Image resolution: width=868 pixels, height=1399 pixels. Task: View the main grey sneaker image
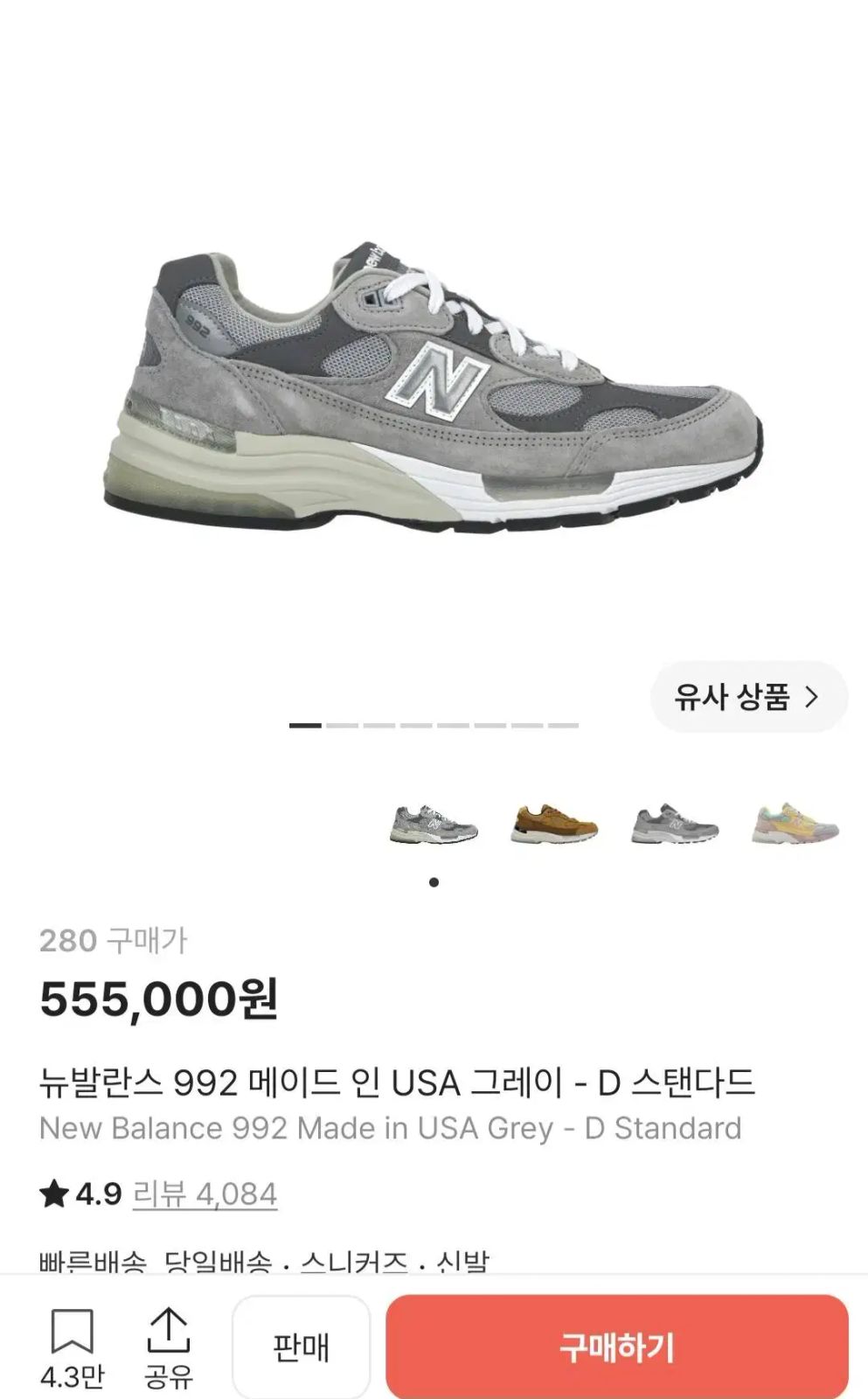[x=434, y=387]
